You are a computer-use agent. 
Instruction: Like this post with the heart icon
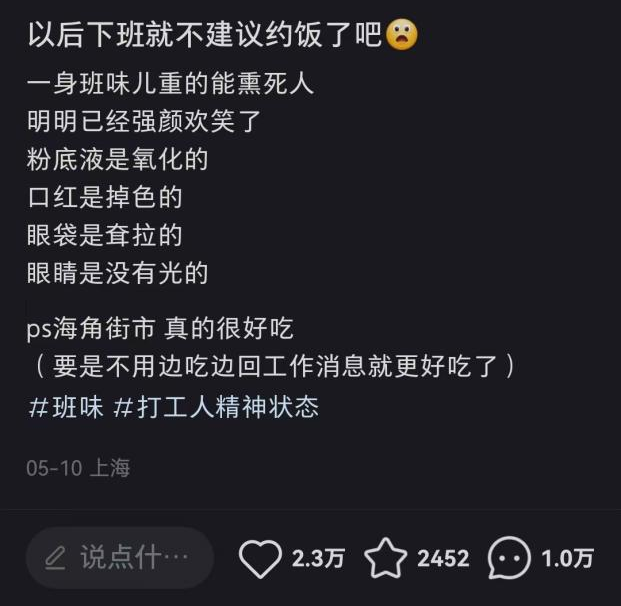pyautogui.click(x=261, y=558)
